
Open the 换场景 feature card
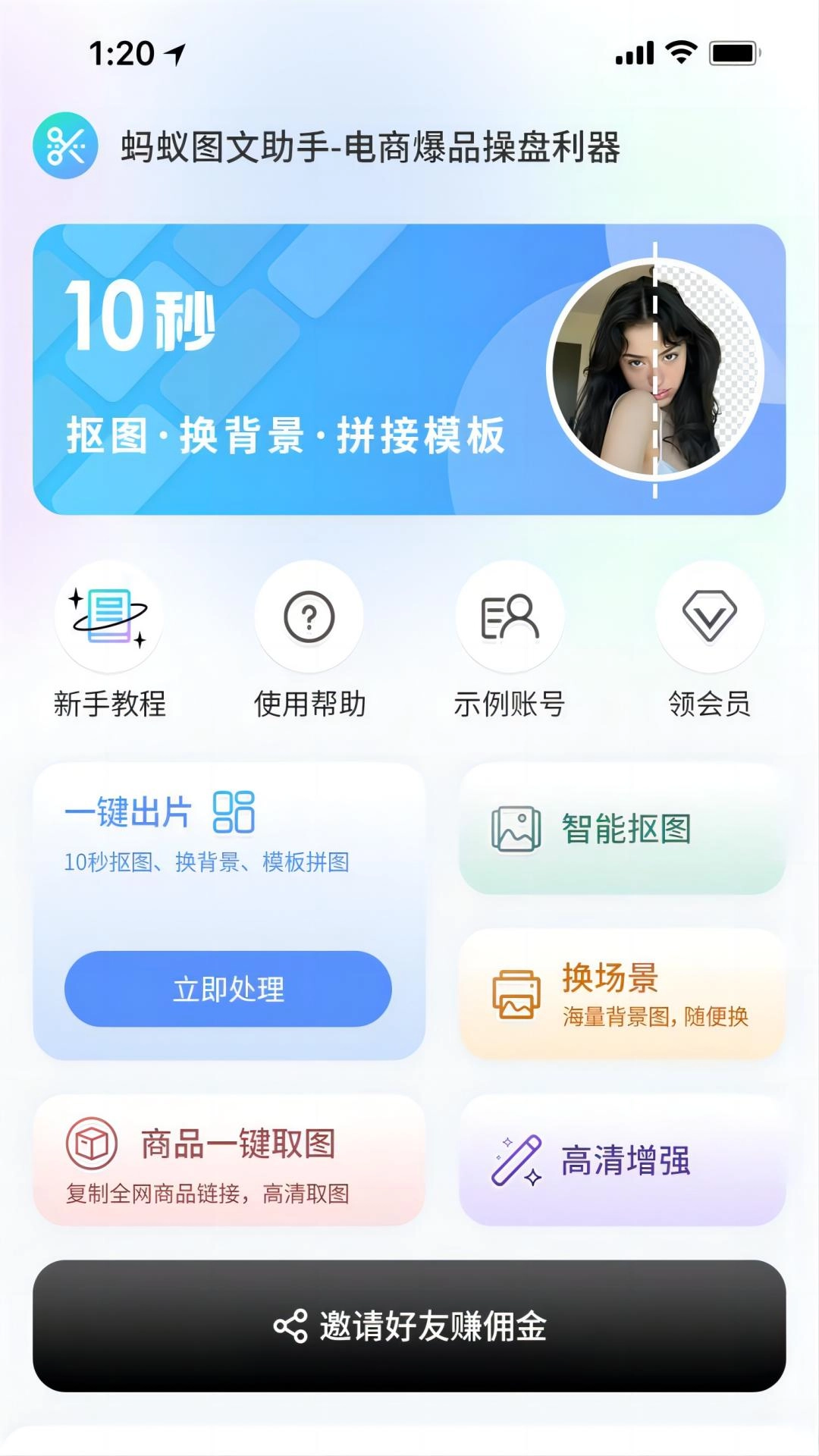click(623, 993)
